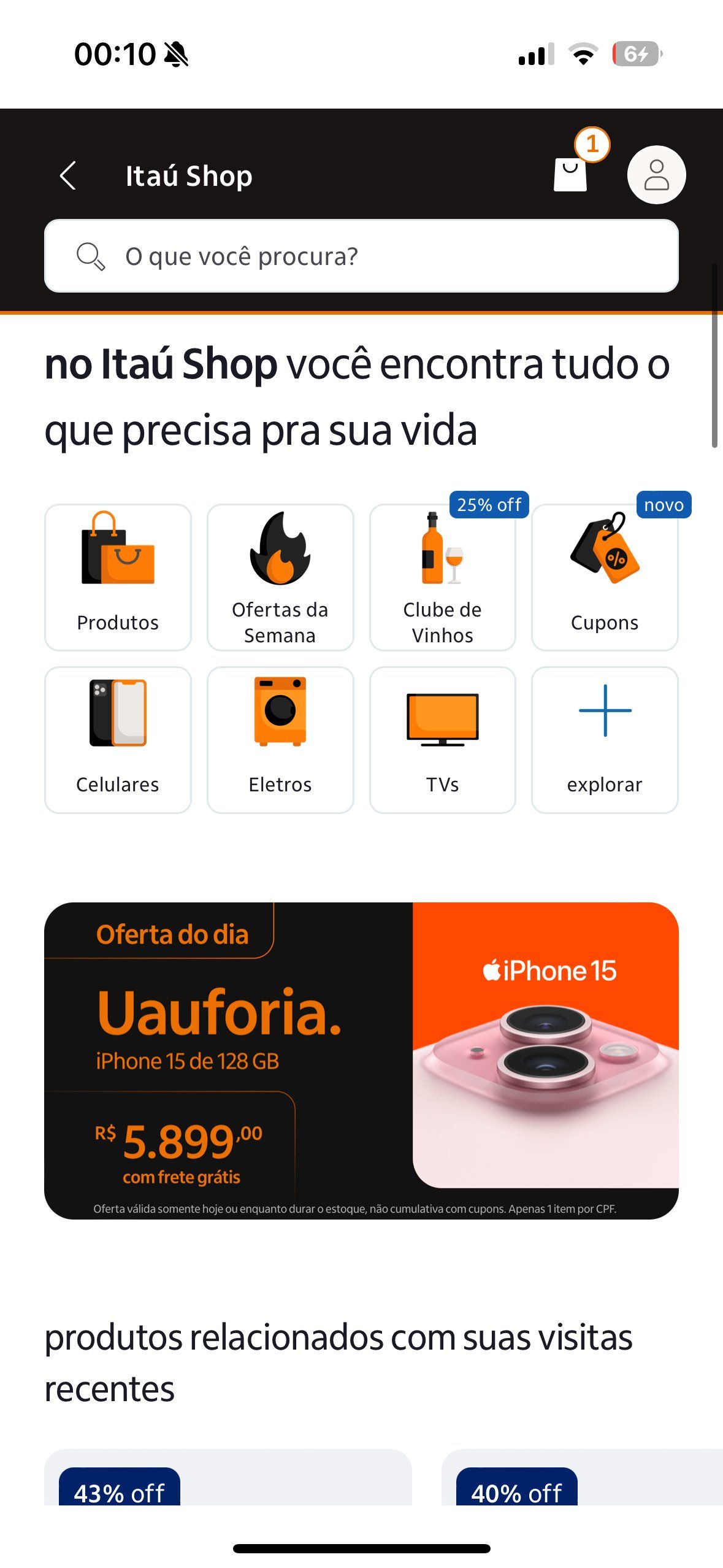Open the Produtos category
The image size is (723, 1568).
coord(118,577)
